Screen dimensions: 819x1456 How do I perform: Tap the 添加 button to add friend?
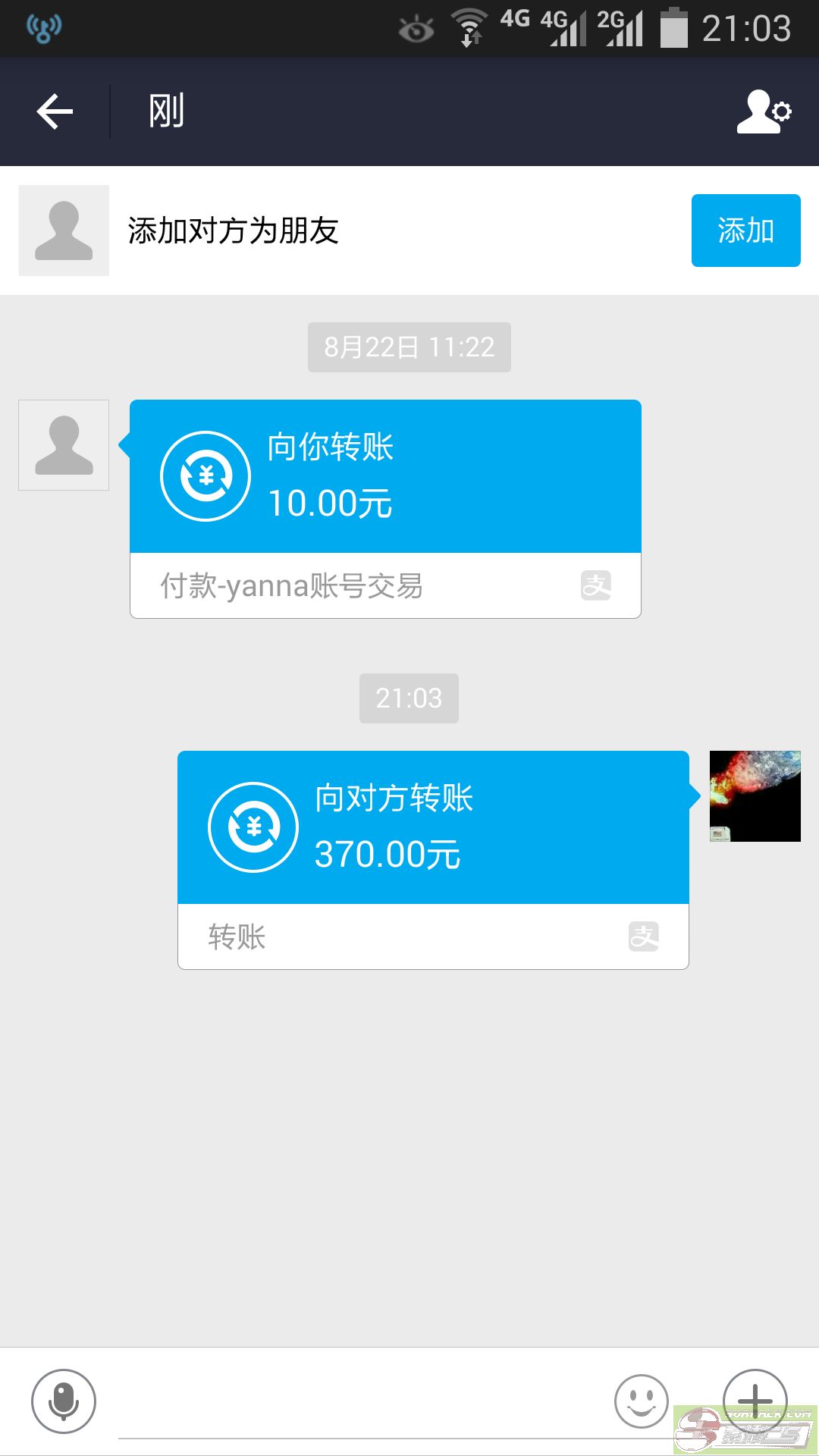(745, 231)
